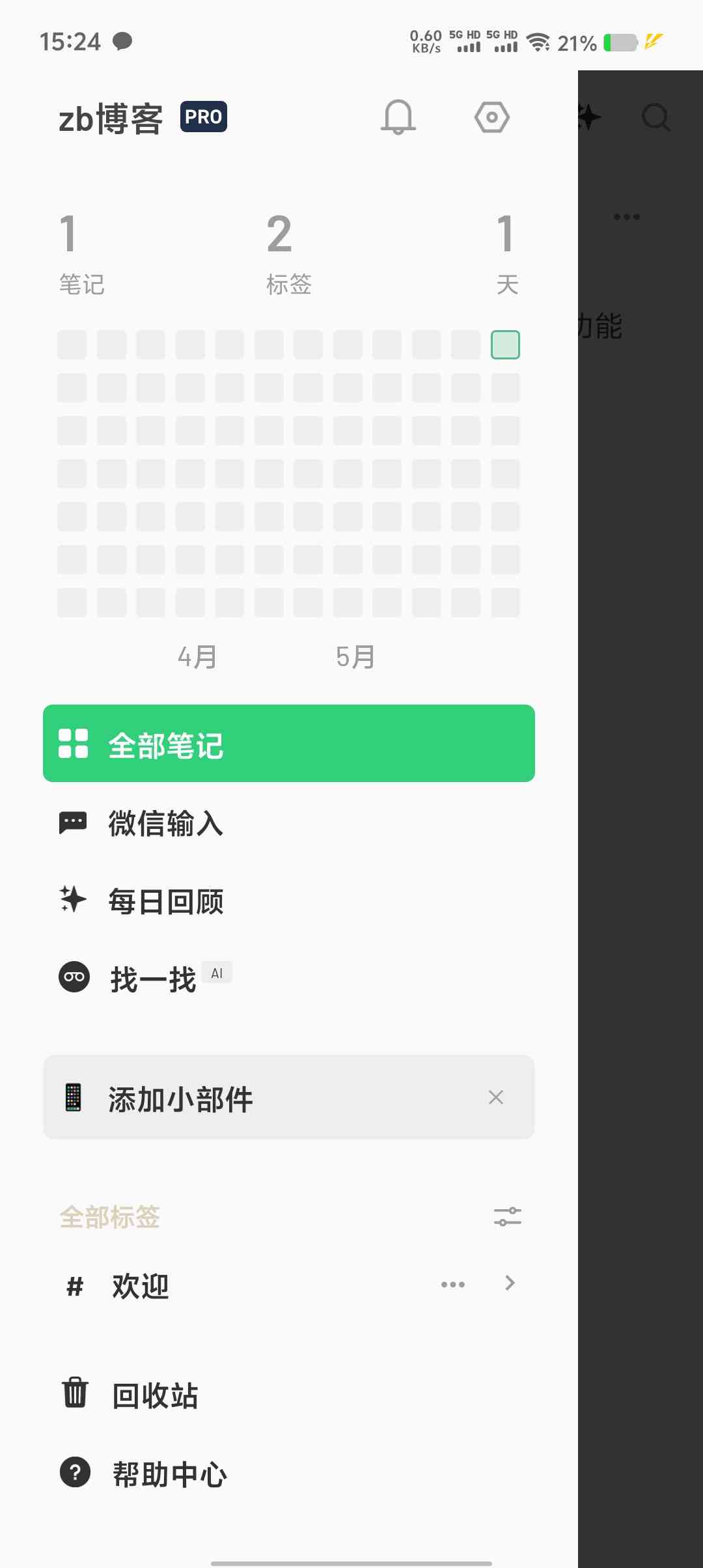Open 每日回顾
703x1568 pixels.
tap(289, 901)
